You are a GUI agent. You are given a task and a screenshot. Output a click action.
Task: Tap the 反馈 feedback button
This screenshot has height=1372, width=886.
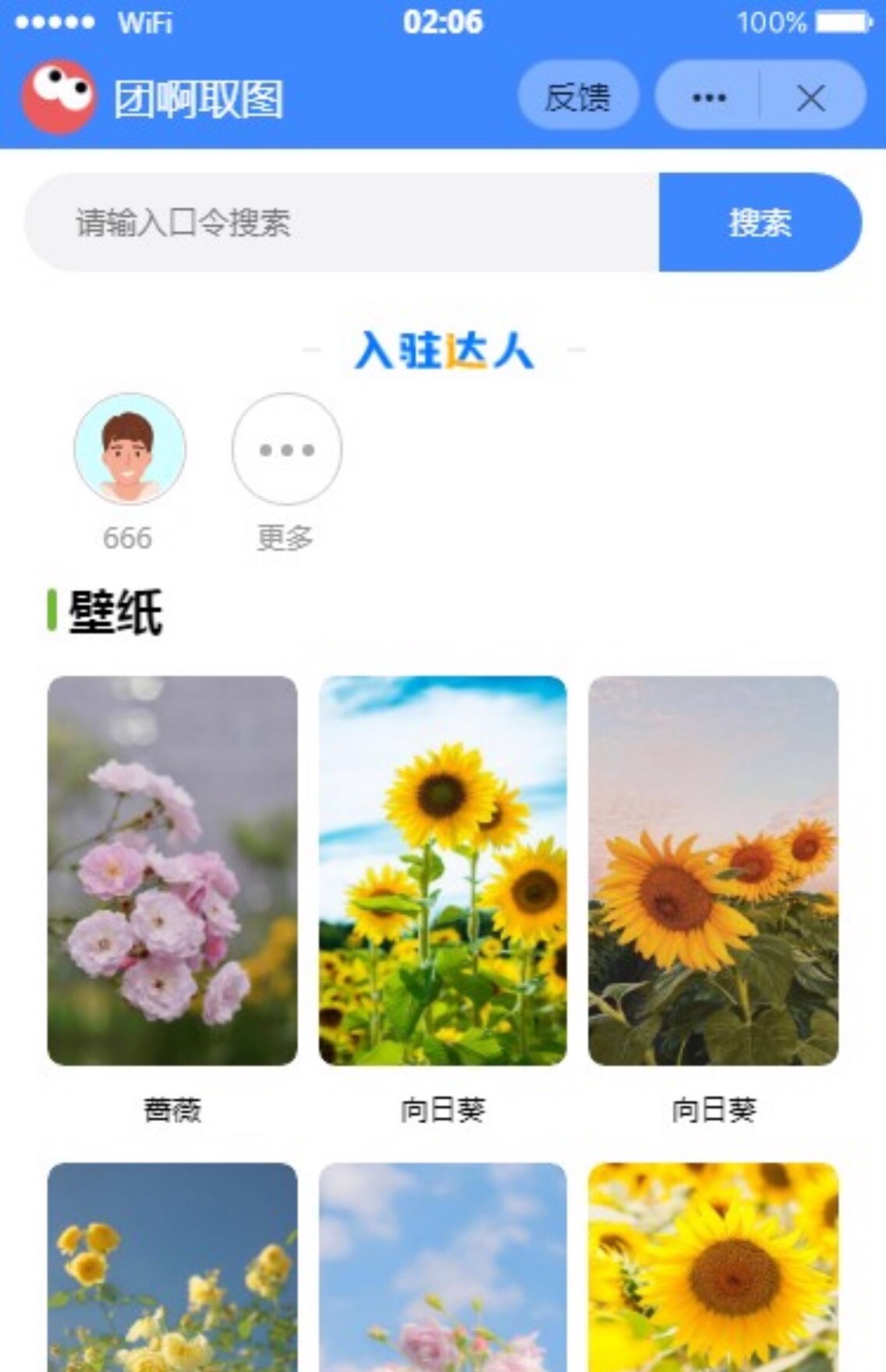[x=578, y=97]
